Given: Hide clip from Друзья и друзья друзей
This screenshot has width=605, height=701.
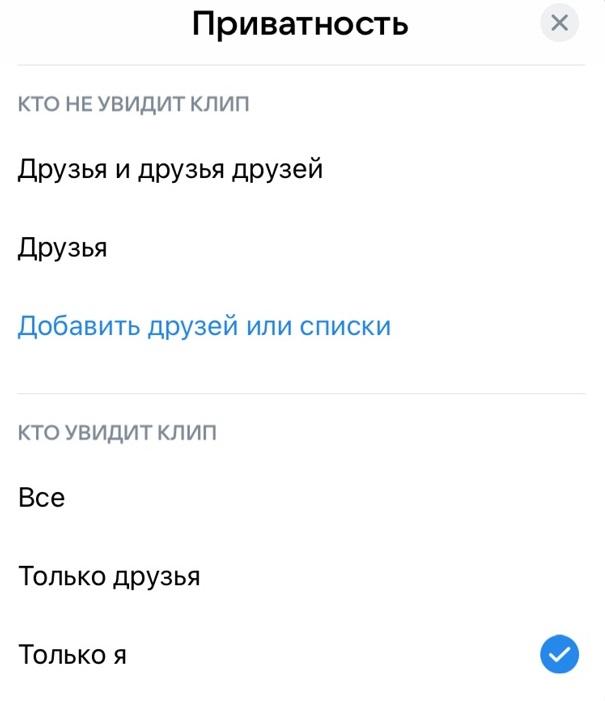Looking at the screenshot, I should [x=170, y=170].
